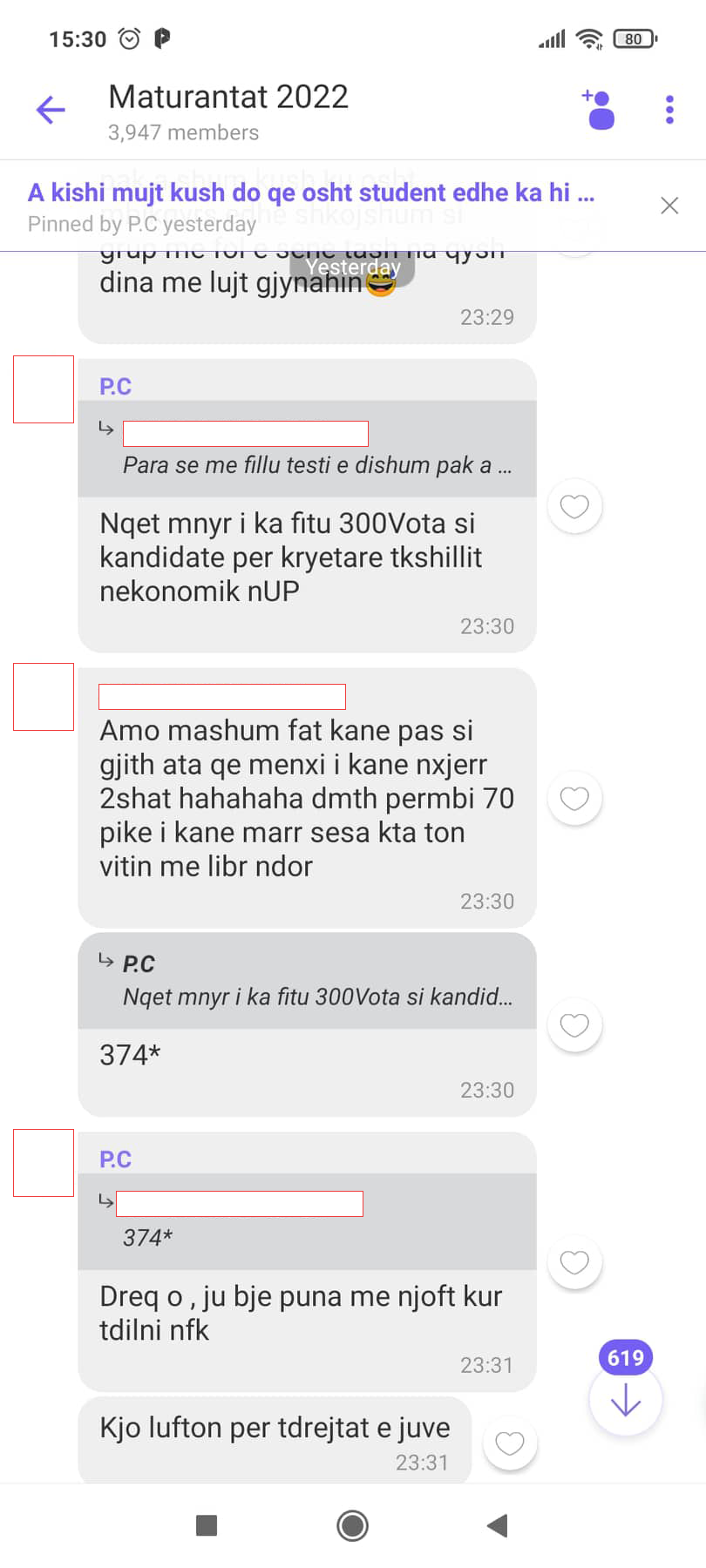Open recent apps with the square button
The width and height of the screenshot is (706, 1568).
[207, 1525]
